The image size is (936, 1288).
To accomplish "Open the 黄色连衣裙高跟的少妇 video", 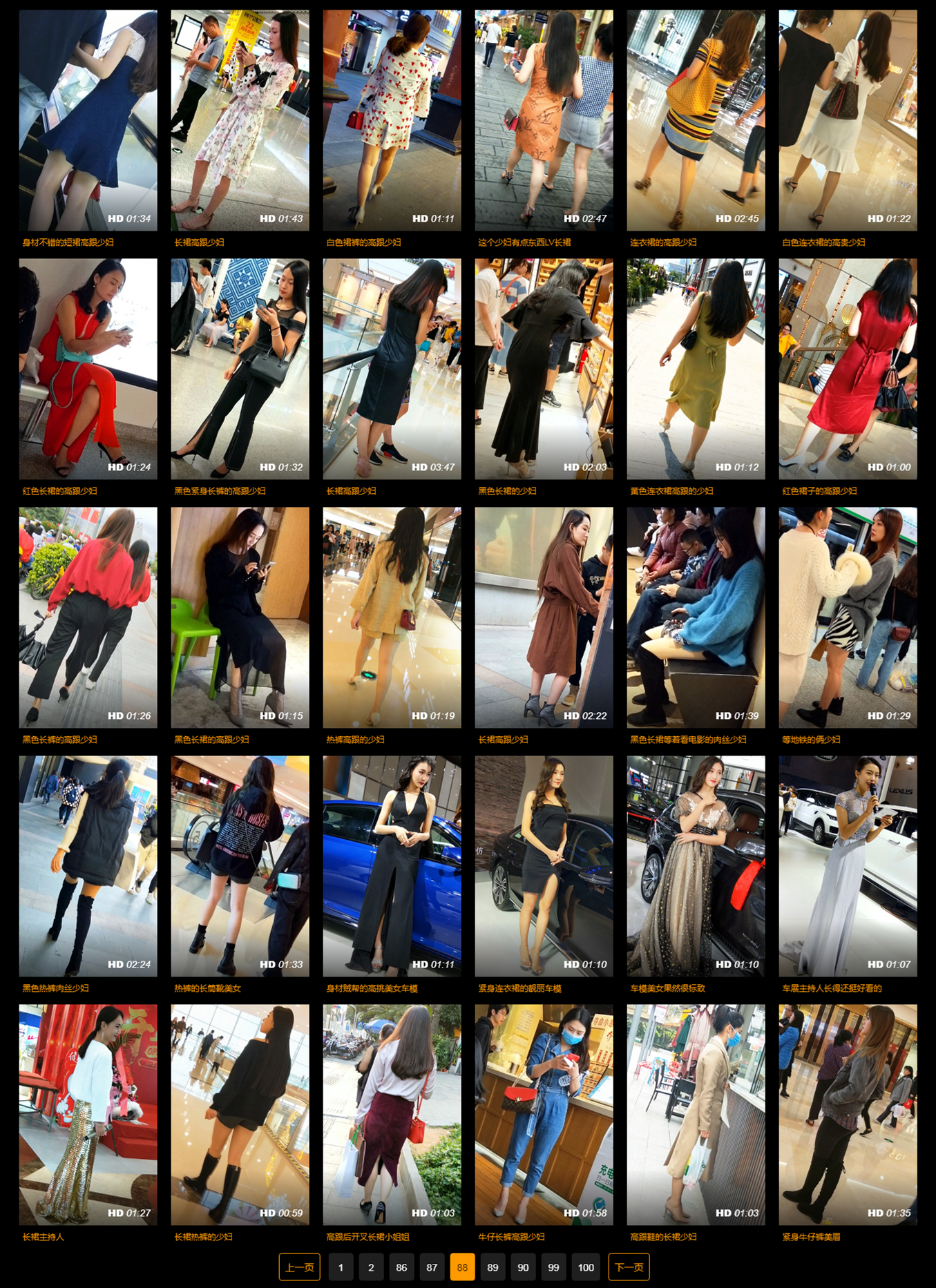I will (x=696, y=369).
